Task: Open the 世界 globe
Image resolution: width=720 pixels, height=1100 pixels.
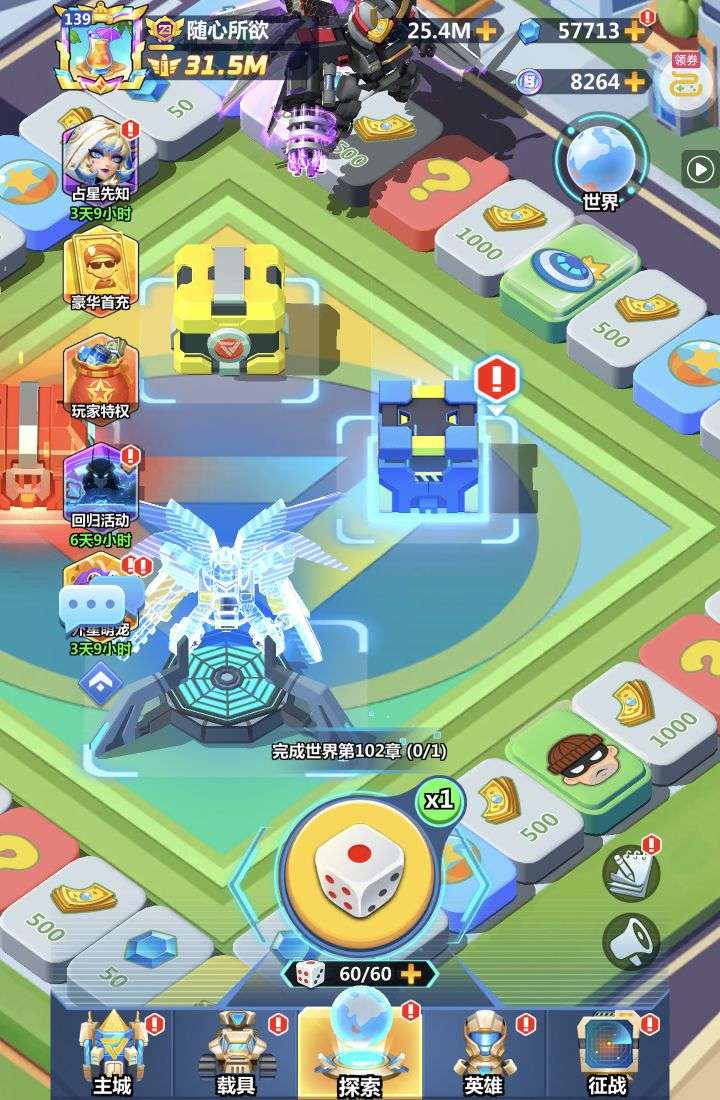Action: [x=600, y=162]
